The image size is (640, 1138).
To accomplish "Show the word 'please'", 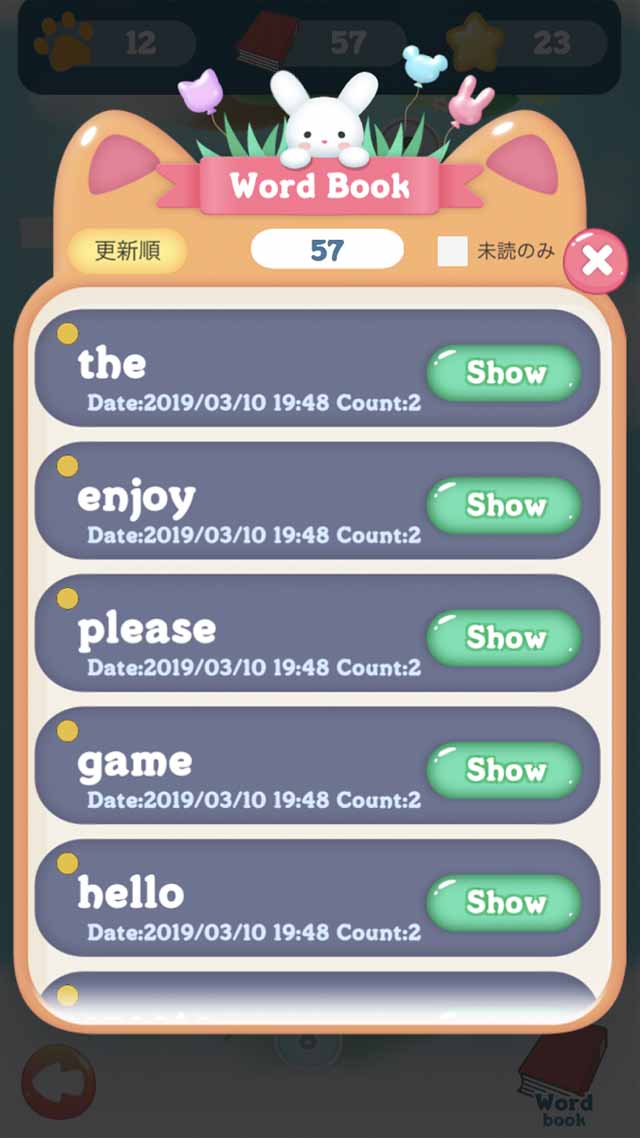I will pos(504,637).
